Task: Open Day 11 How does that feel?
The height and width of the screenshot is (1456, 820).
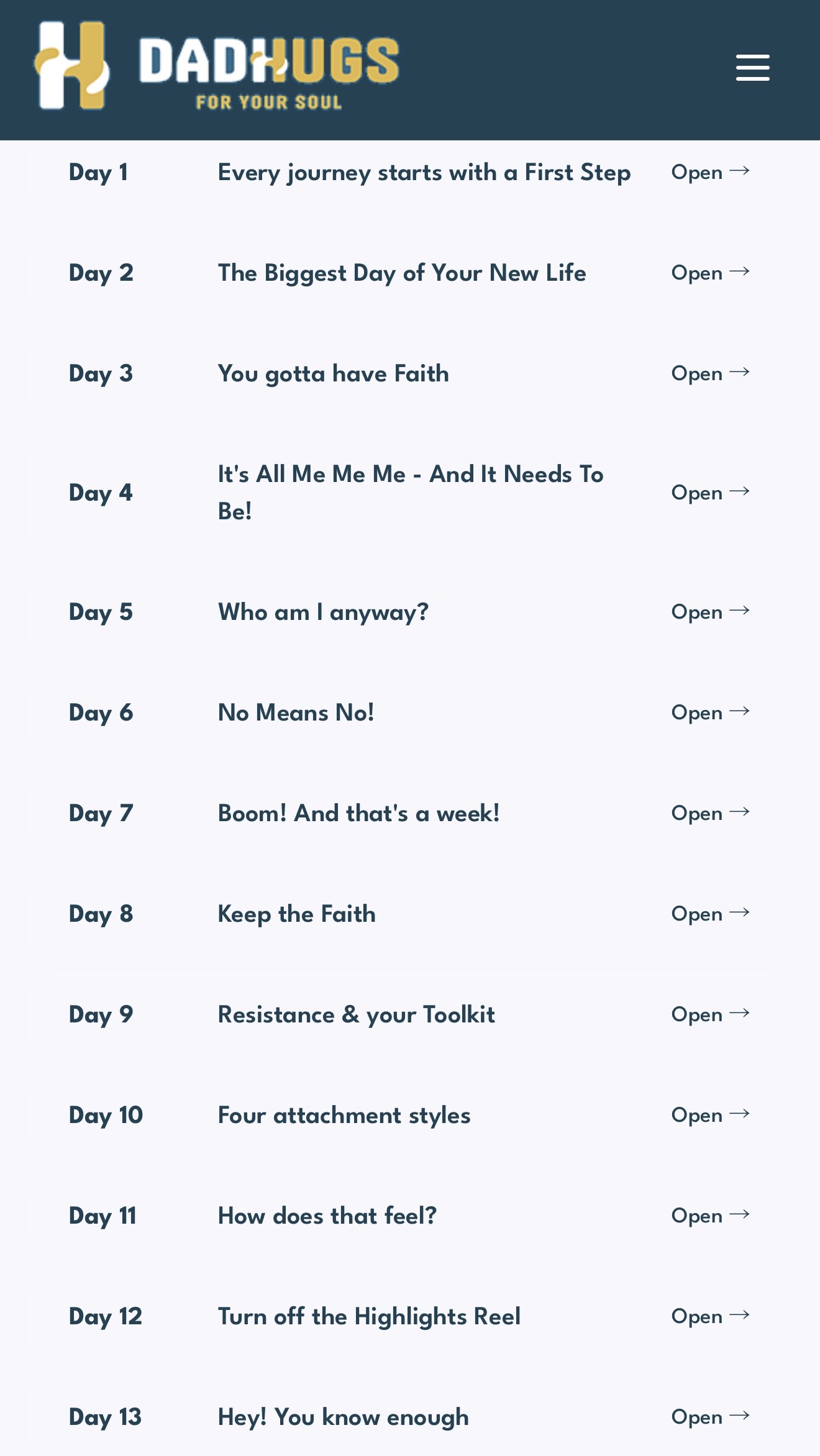Action: (710, 1216)
